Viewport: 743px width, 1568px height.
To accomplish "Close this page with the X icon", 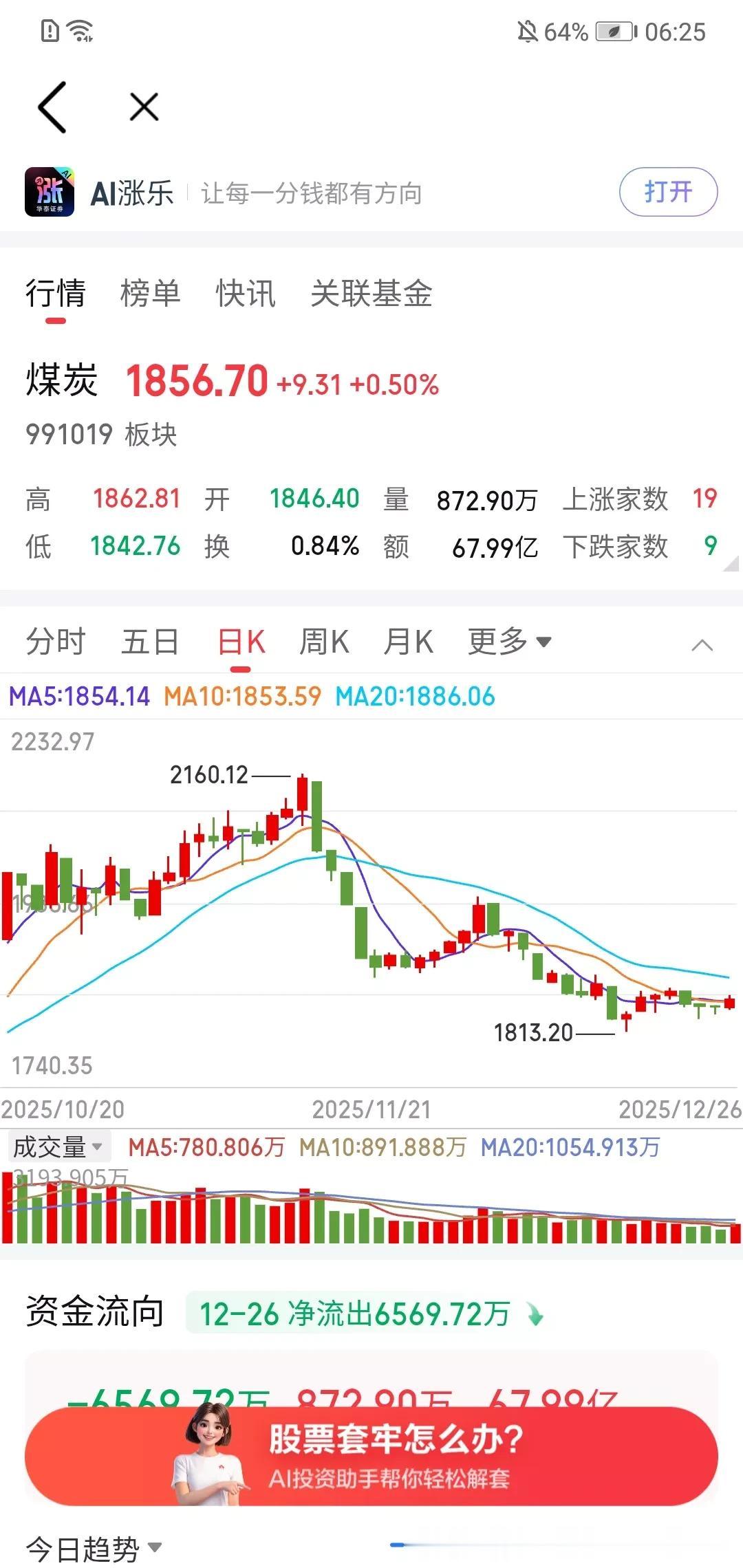I will [x=144, y=107].
